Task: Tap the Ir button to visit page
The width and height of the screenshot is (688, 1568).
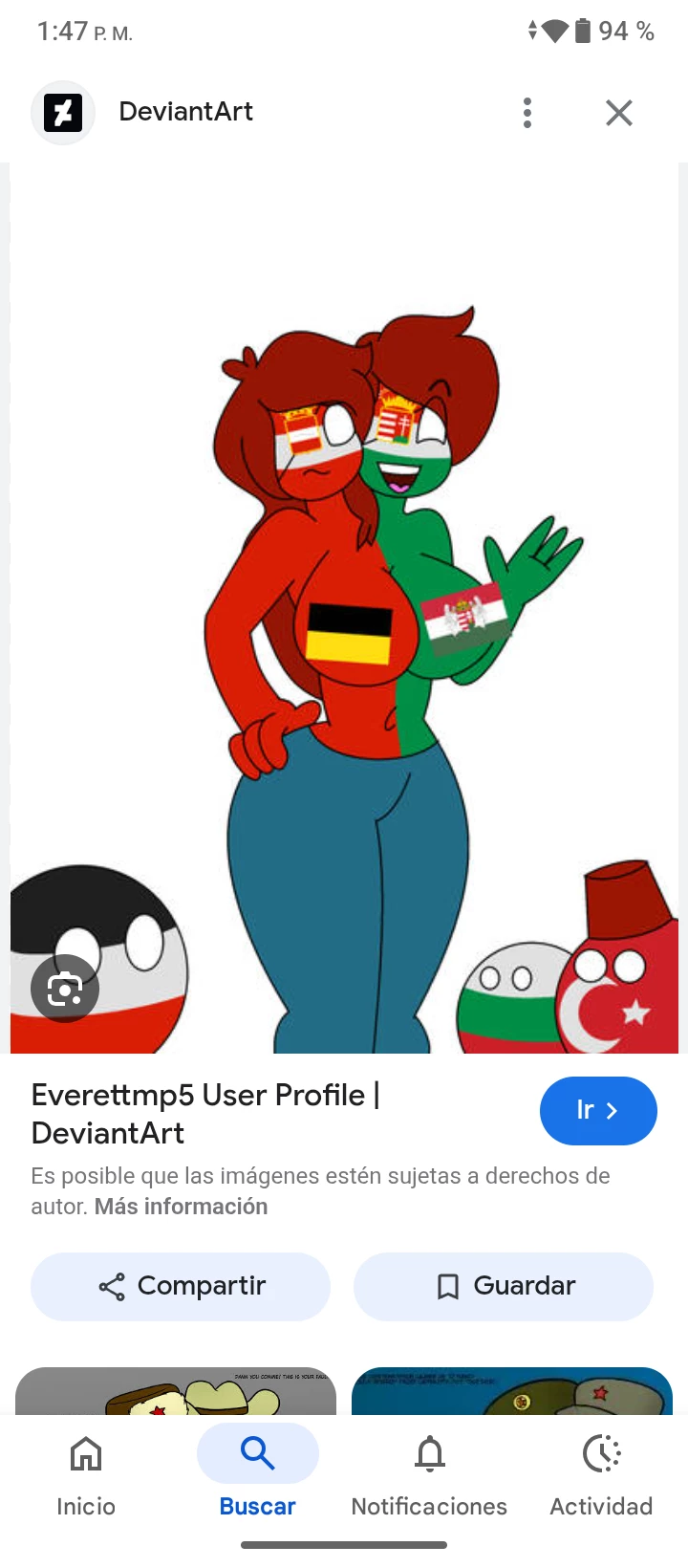Action: 598,1111
